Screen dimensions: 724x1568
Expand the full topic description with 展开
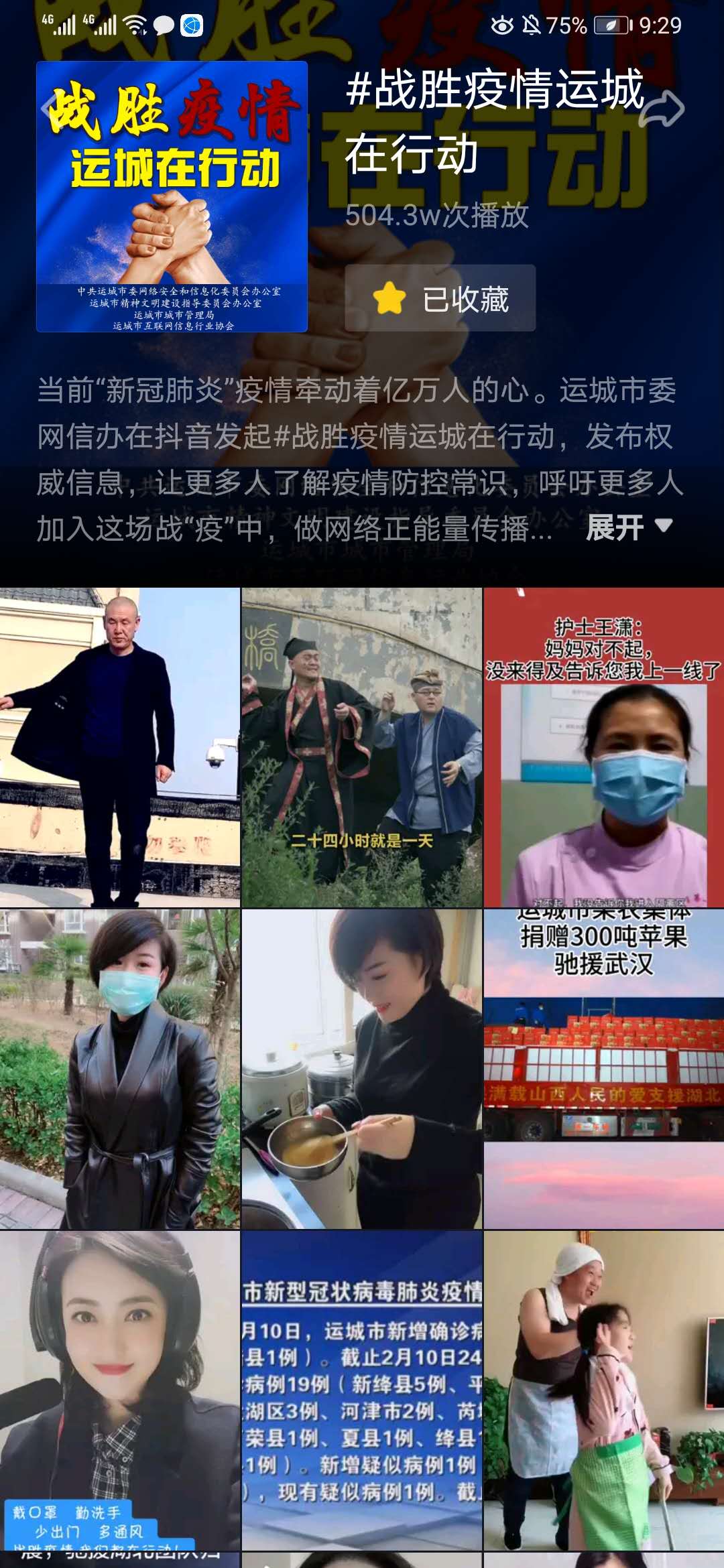(628, 527)
